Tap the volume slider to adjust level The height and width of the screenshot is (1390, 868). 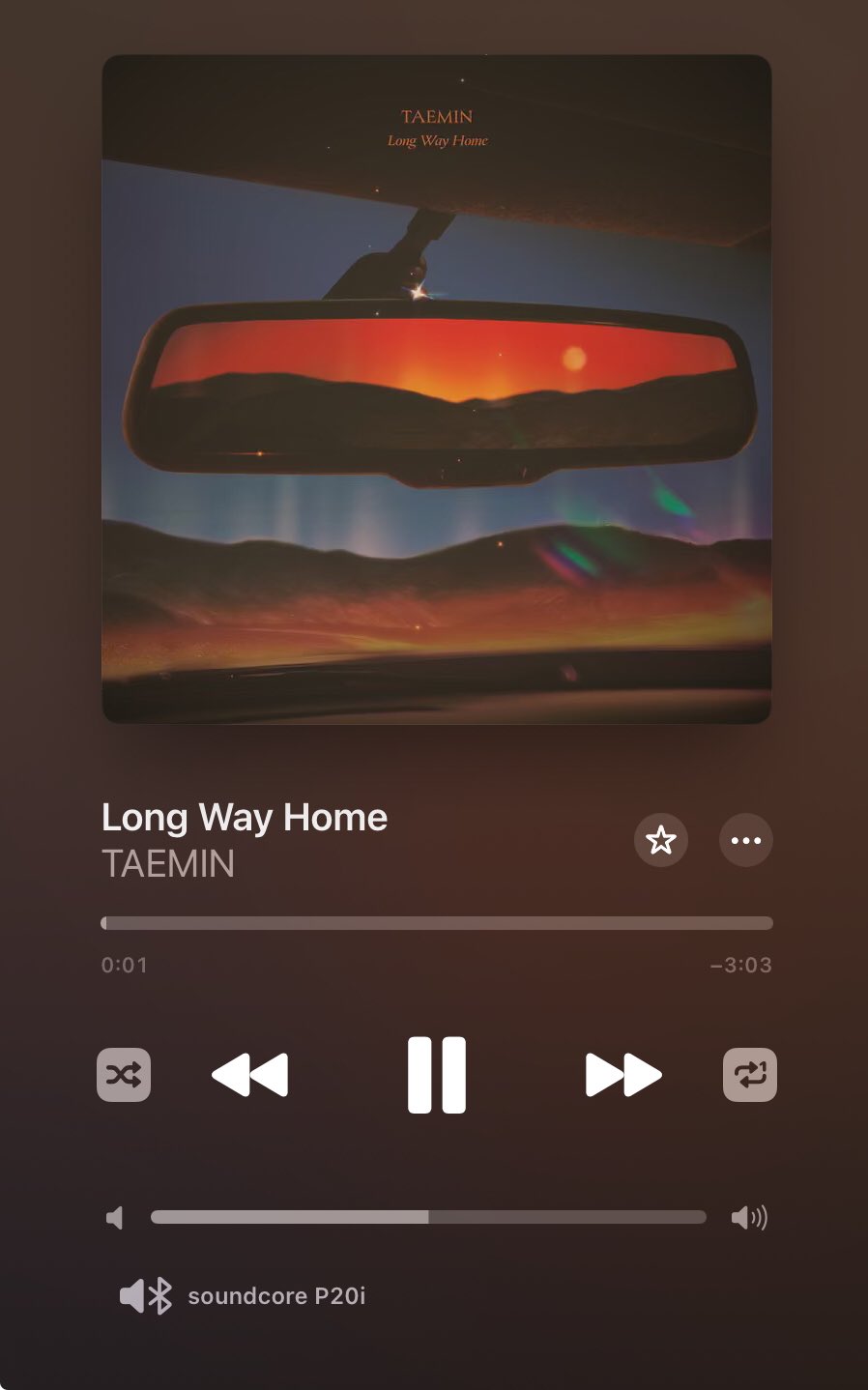pos(428,1217)
